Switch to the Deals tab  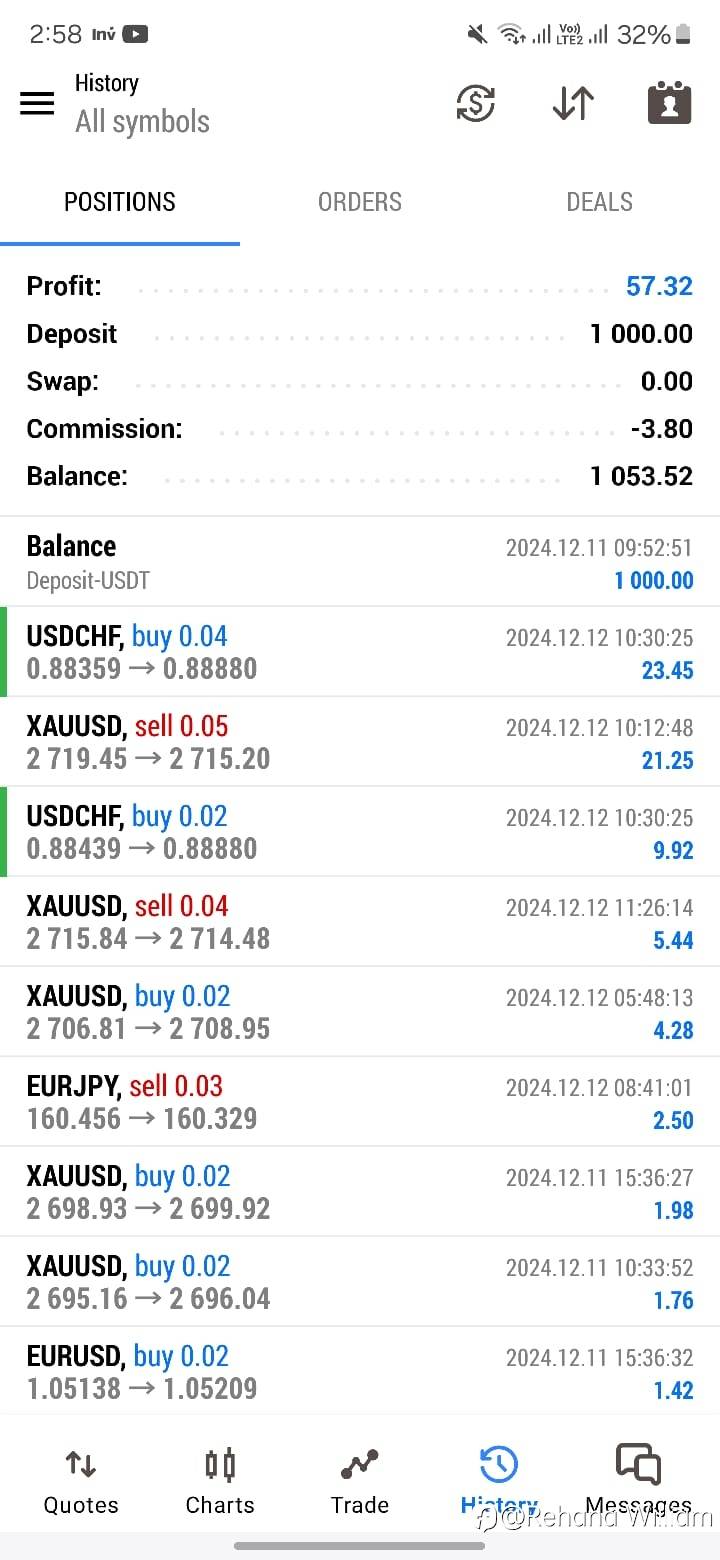pyautogui.click(x=599, y=202)
